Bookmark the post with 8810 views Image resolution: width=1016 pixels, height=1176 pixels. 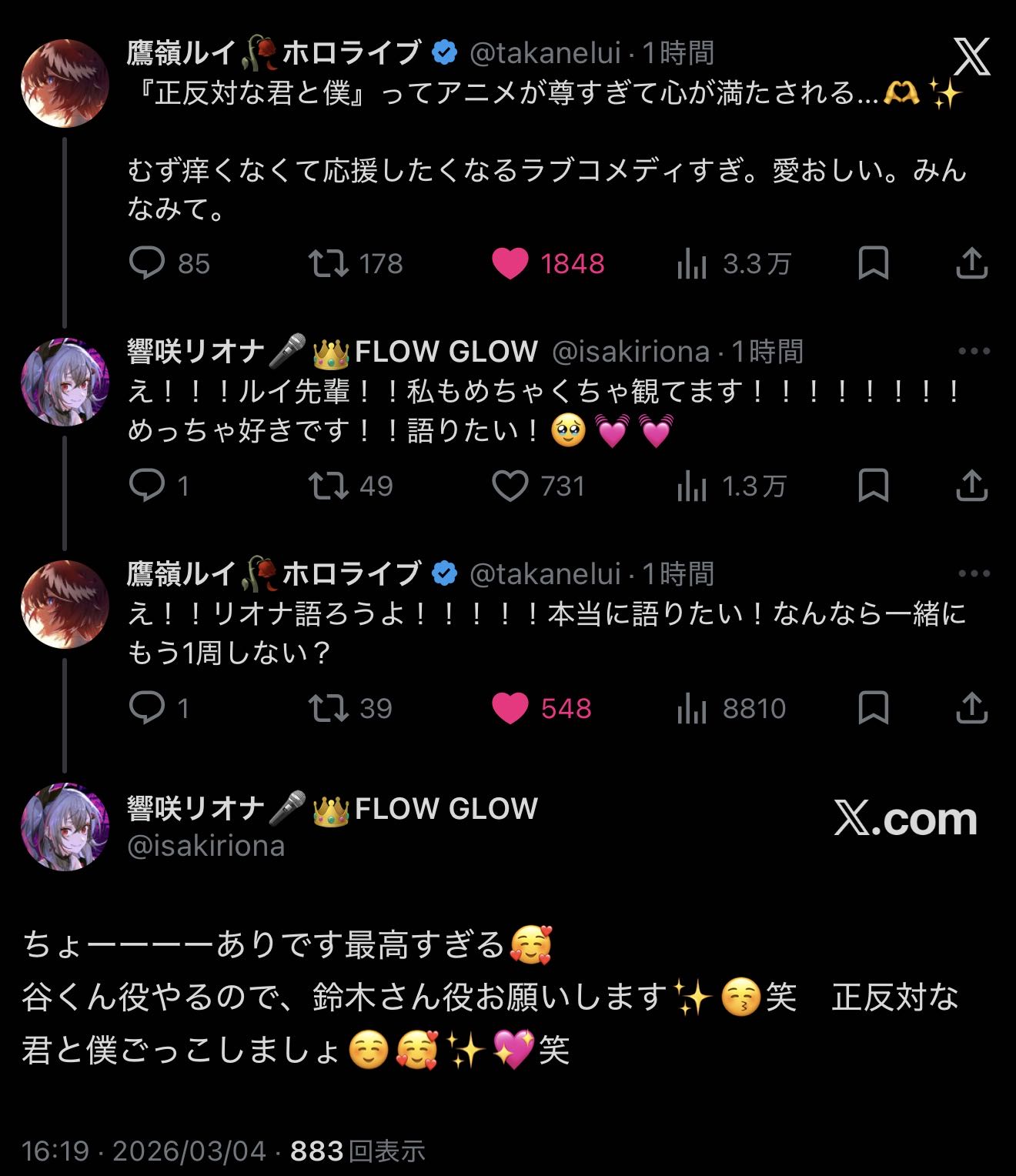tap(873, 708)
